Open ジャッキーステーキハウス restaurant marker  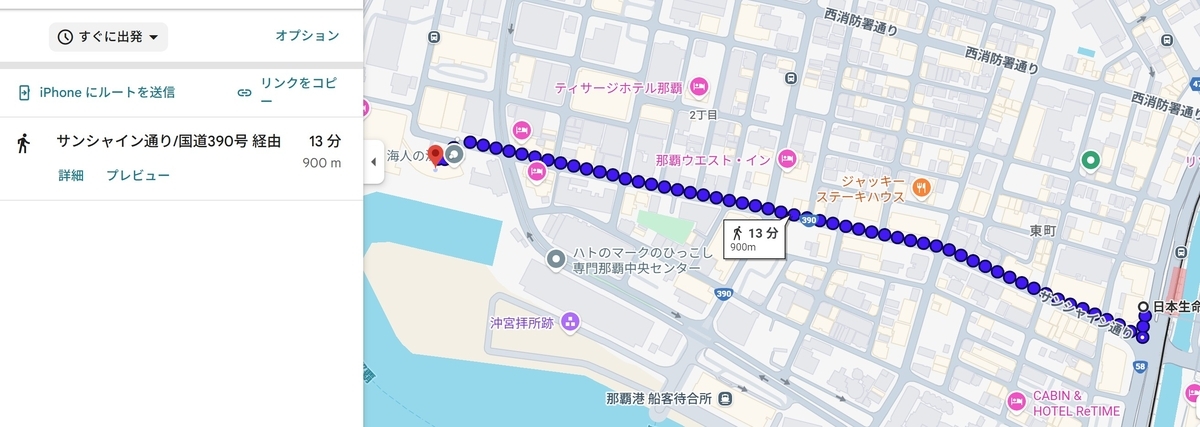pos(922,187)
